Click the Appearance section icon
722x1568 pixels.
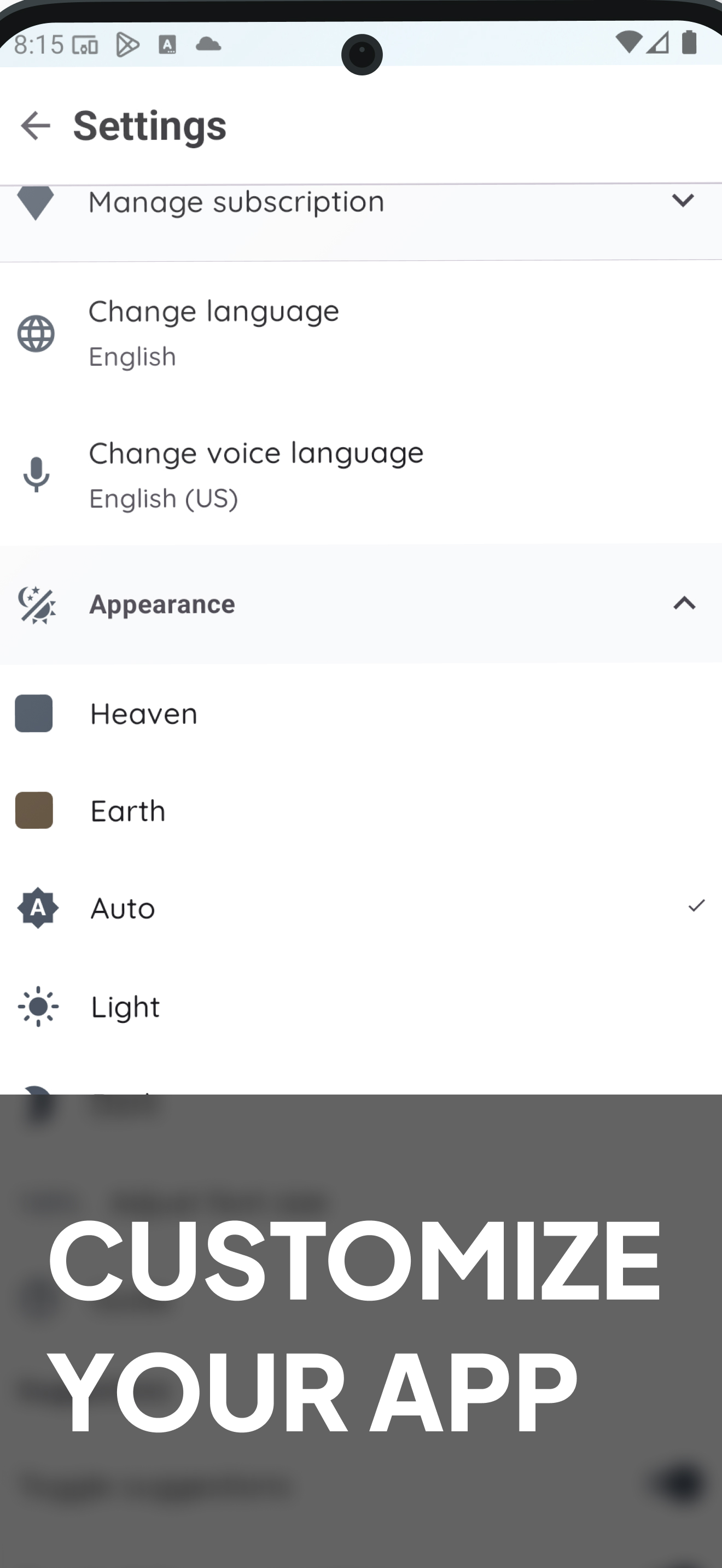click(x=37, y=603)
